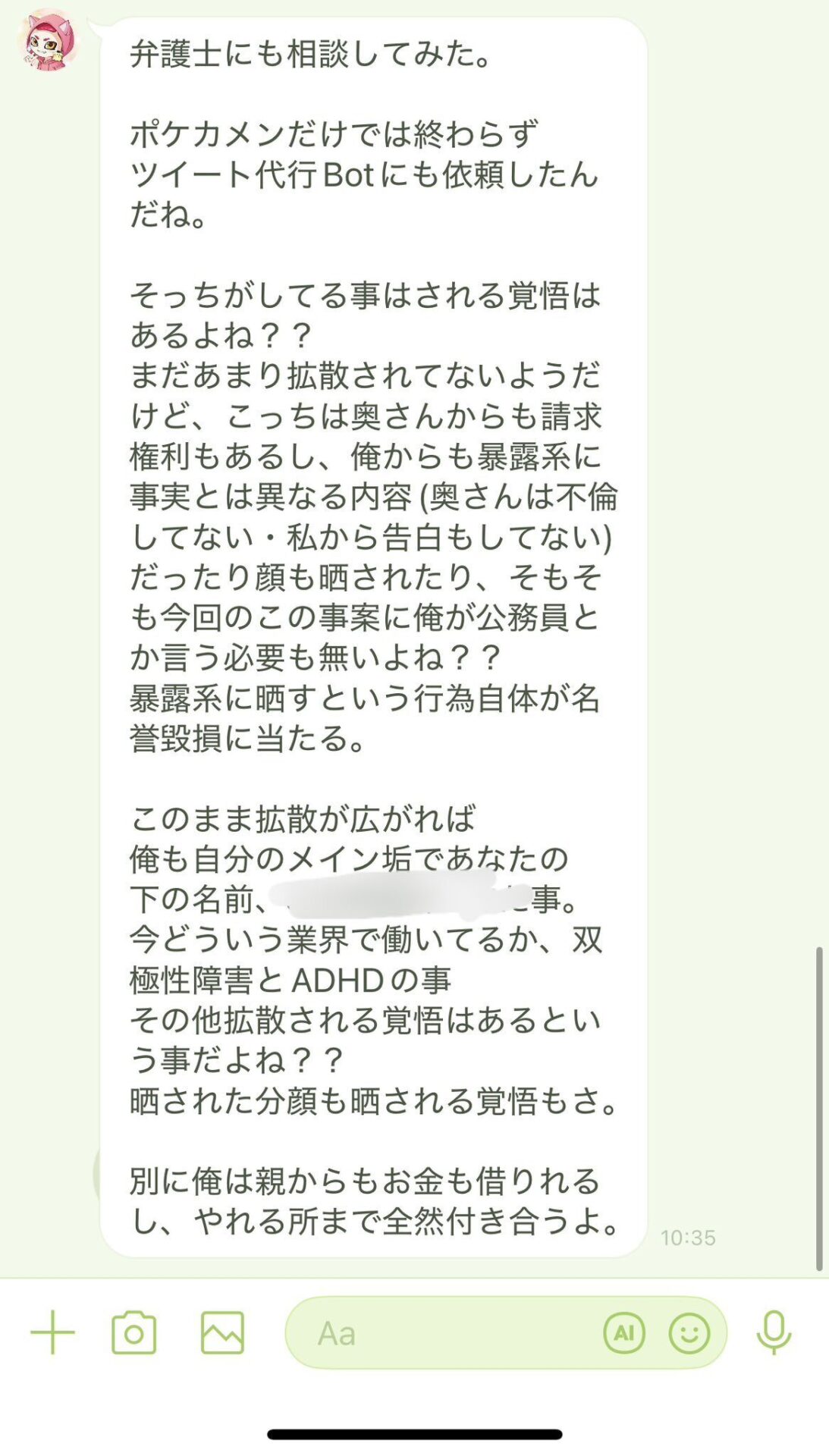Record a voice message with the microphone
Image resolution: width=829 pixels, height=1456 pixels.
tap(774, 1332)
